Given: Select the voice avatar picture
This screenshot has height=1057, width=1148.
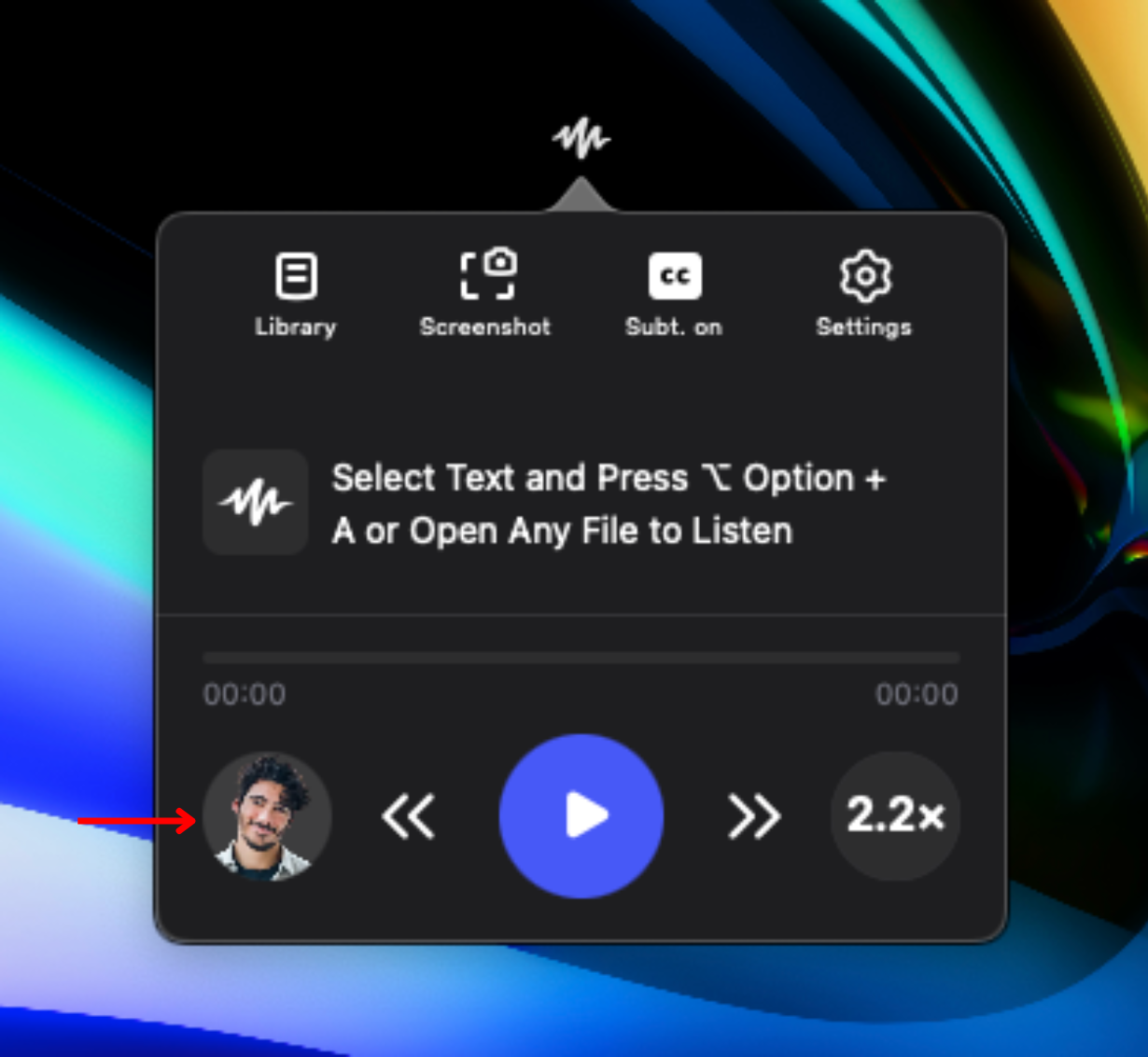Looking at the screenshot, I should [x=268, y=817].
